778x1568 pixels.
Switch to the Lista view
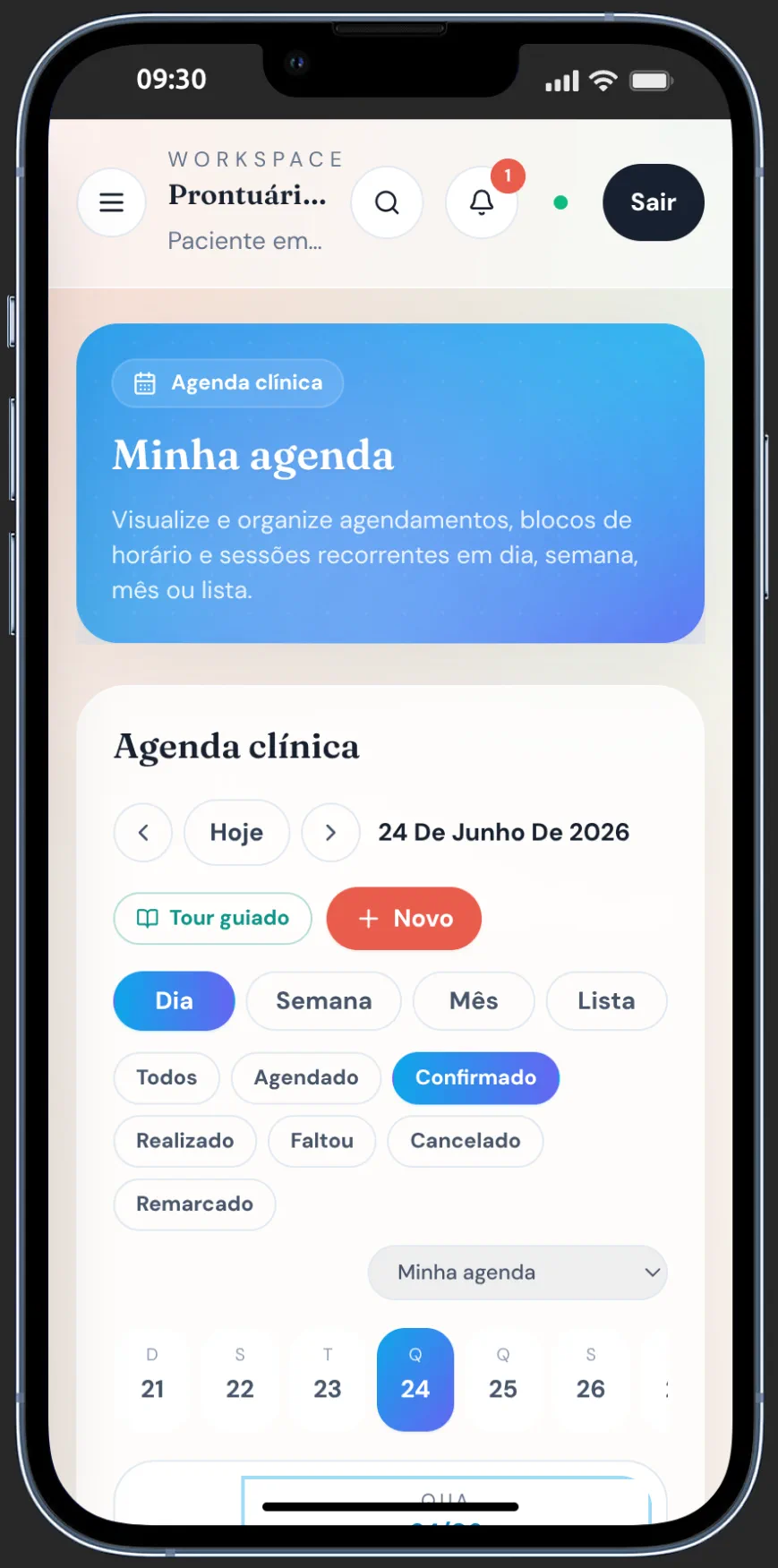coord(606,1000)
